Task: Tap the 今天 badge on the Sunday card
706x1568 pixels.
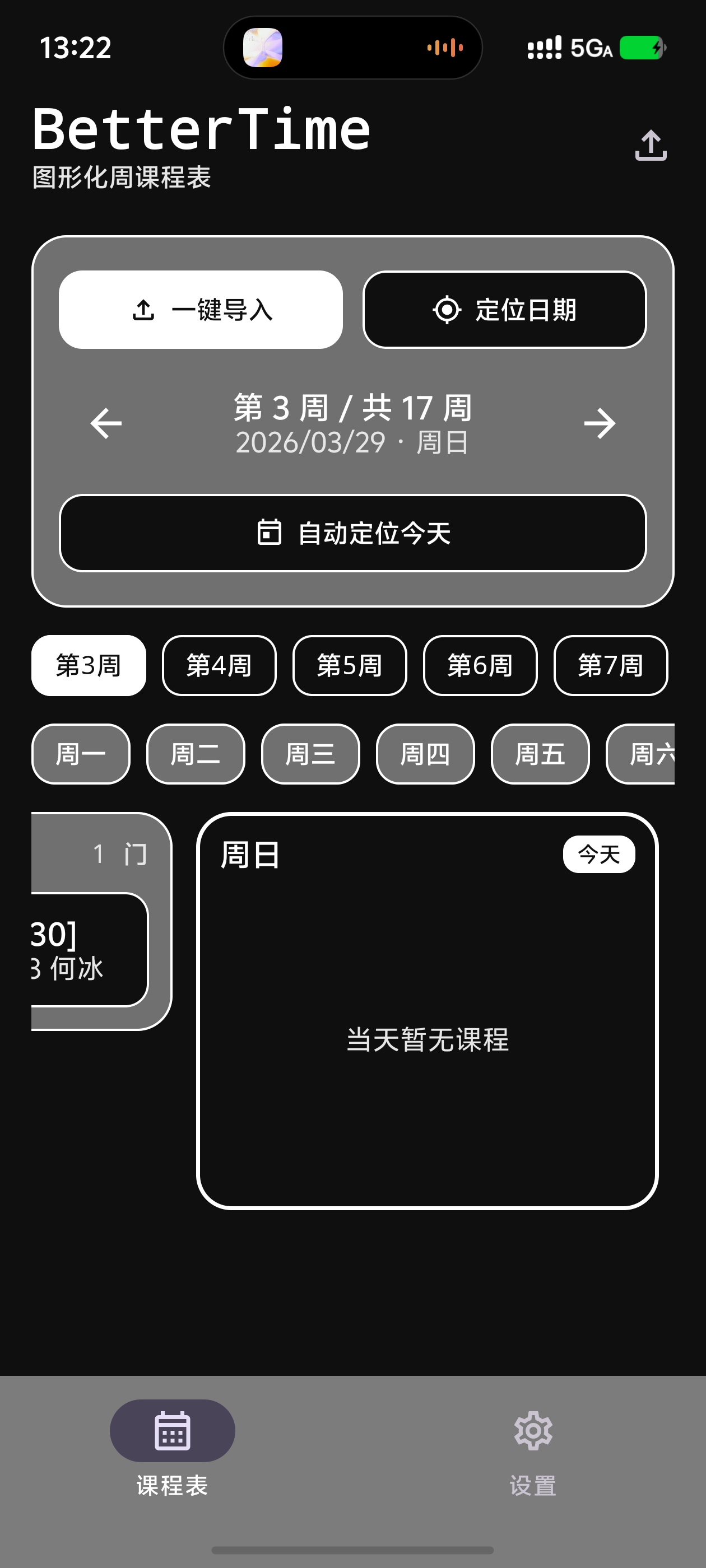Action: pyautogui.click(x=598, y=853)
